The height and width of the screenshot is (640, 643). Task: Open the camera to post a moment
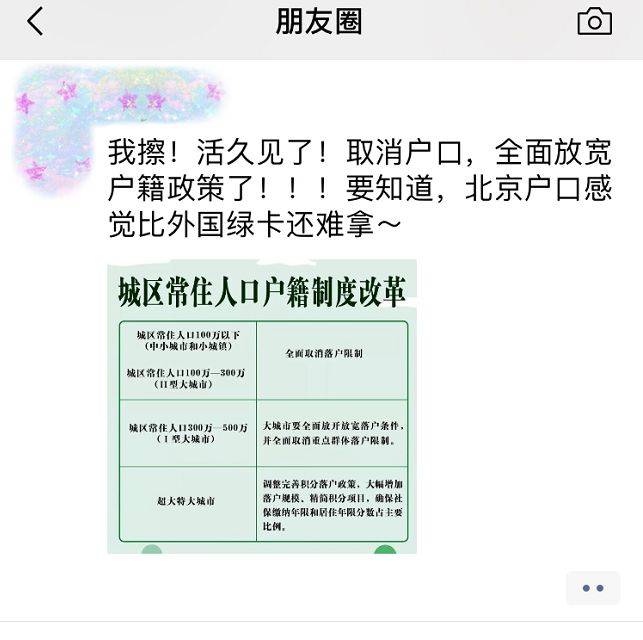coord(594,21)
